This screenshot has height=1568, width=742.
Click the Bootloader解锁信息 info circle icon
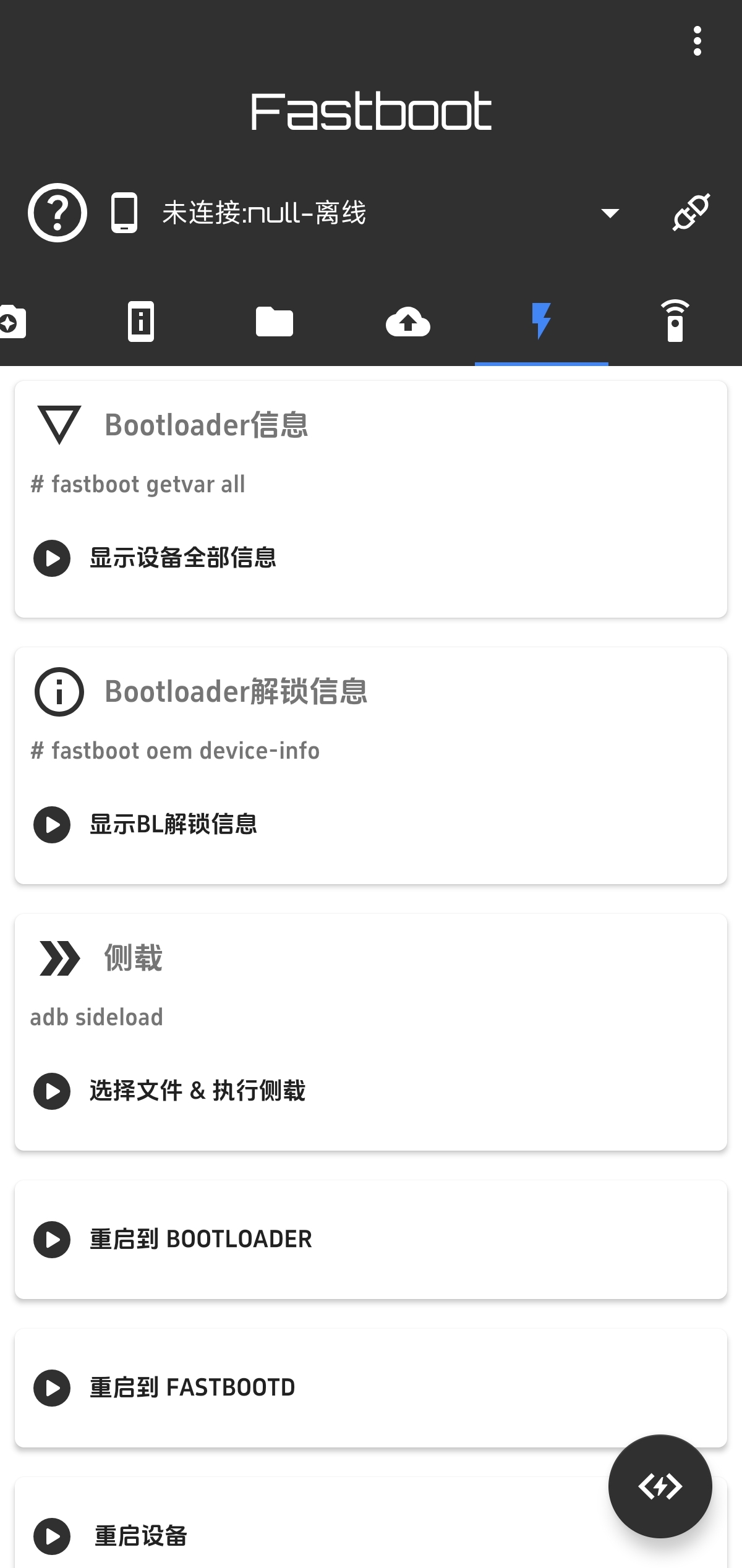pos(59,692)
